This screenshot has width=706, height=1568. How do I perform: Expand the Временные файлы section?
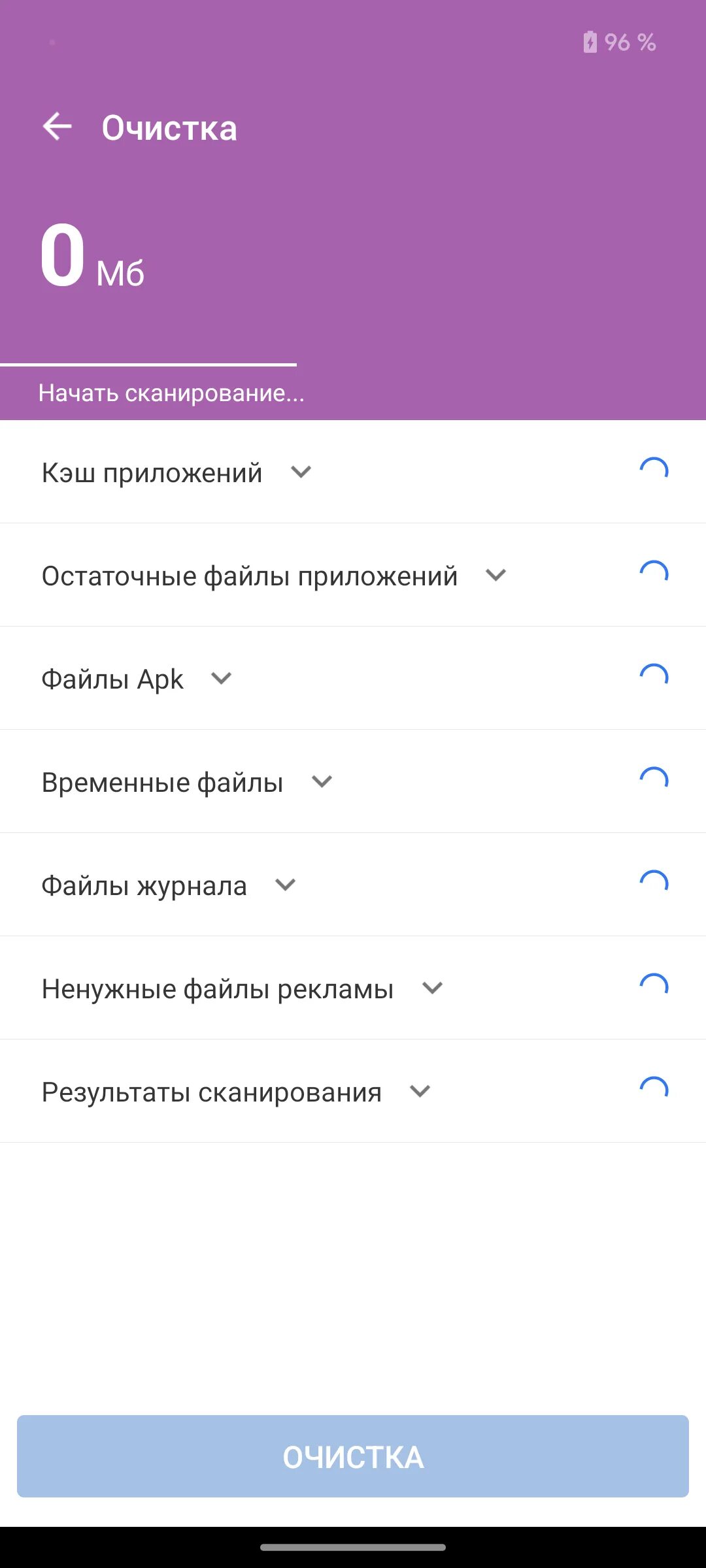click(x=322, y=781)
